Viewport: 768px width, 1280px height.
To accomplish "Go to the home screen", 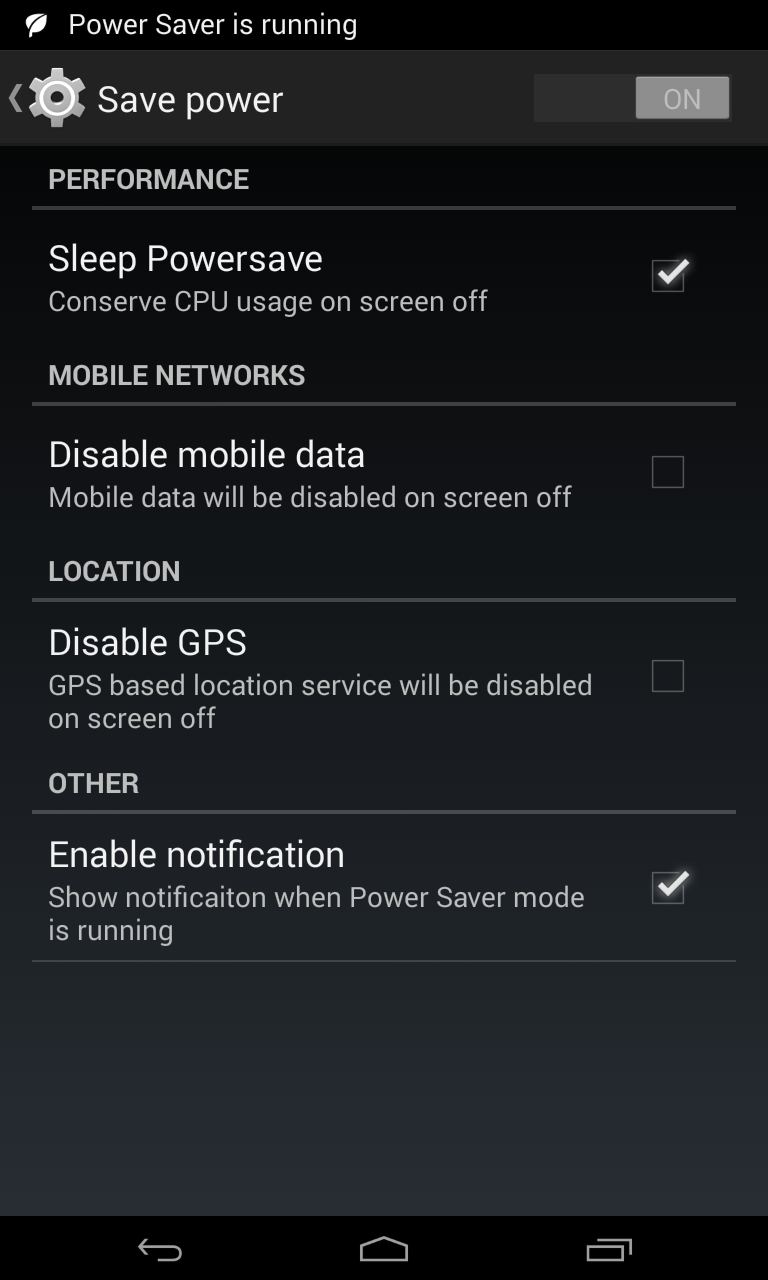I will [x=384, y=1249].
